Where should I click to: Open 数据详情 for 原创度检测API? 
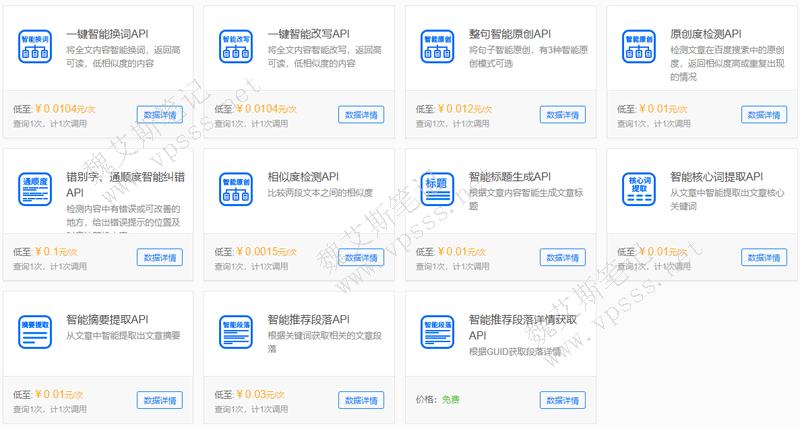[x=763, y=114]
